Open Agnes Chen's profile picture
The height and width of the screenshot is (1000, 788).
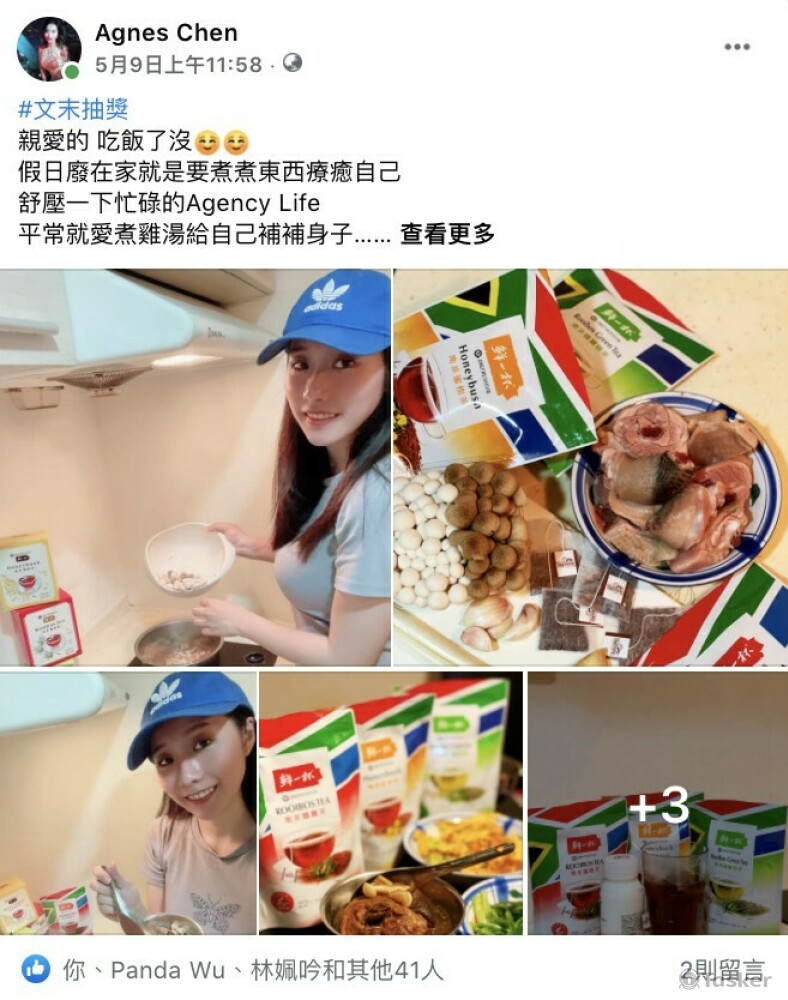pos(49,48)
